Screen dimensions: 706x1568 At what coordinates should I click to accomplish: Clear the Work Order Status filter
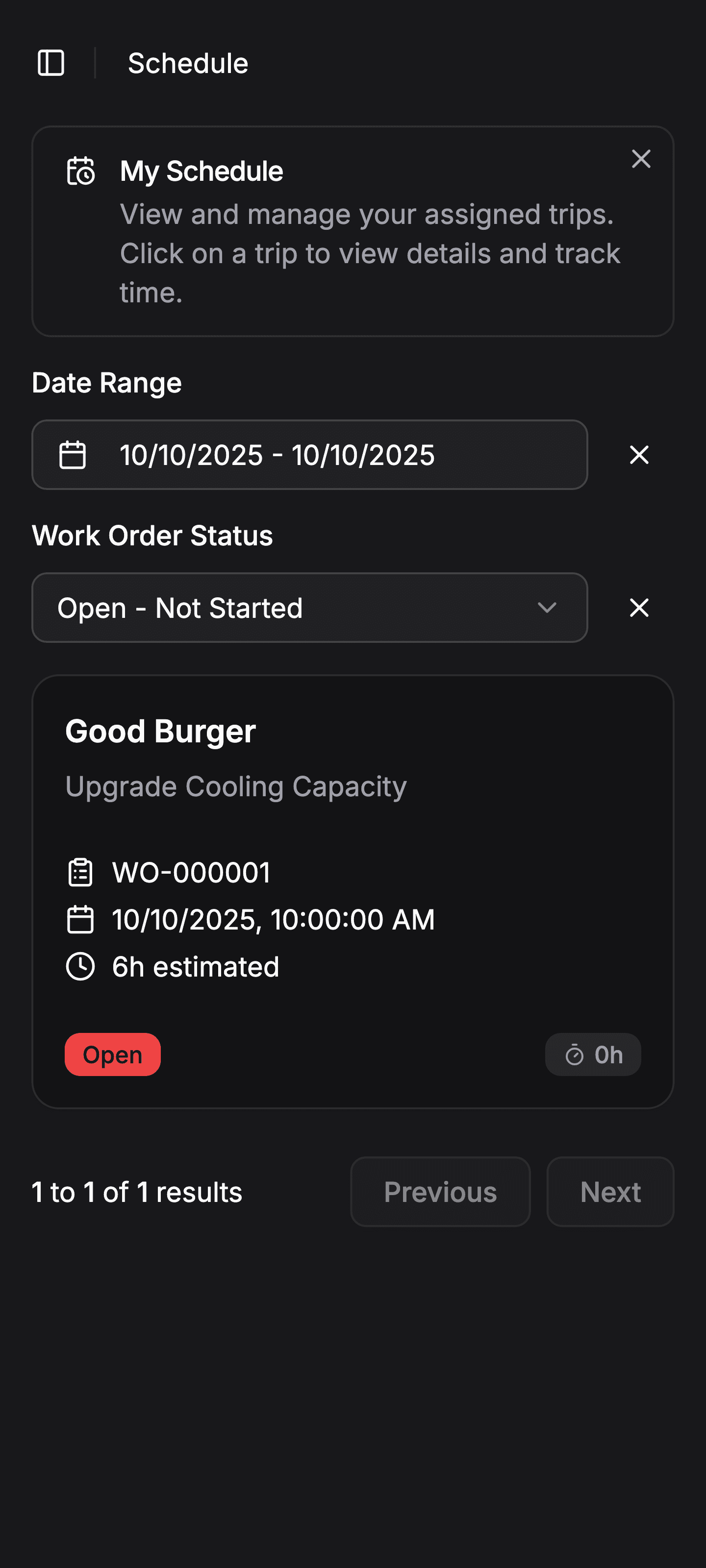click(639, 608)
